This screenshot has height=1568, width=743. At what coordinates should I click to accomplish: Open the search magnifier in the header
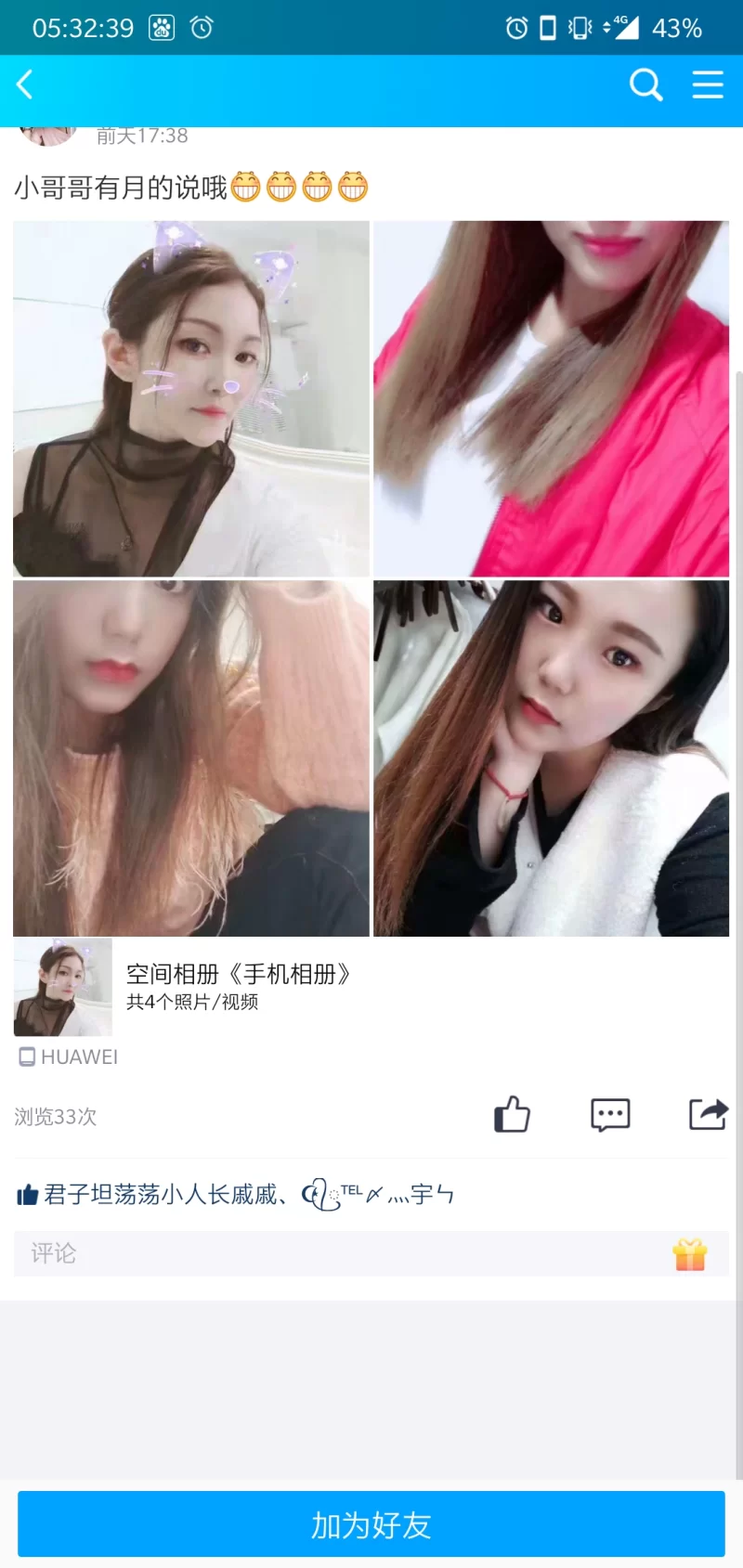pos(645,84)
